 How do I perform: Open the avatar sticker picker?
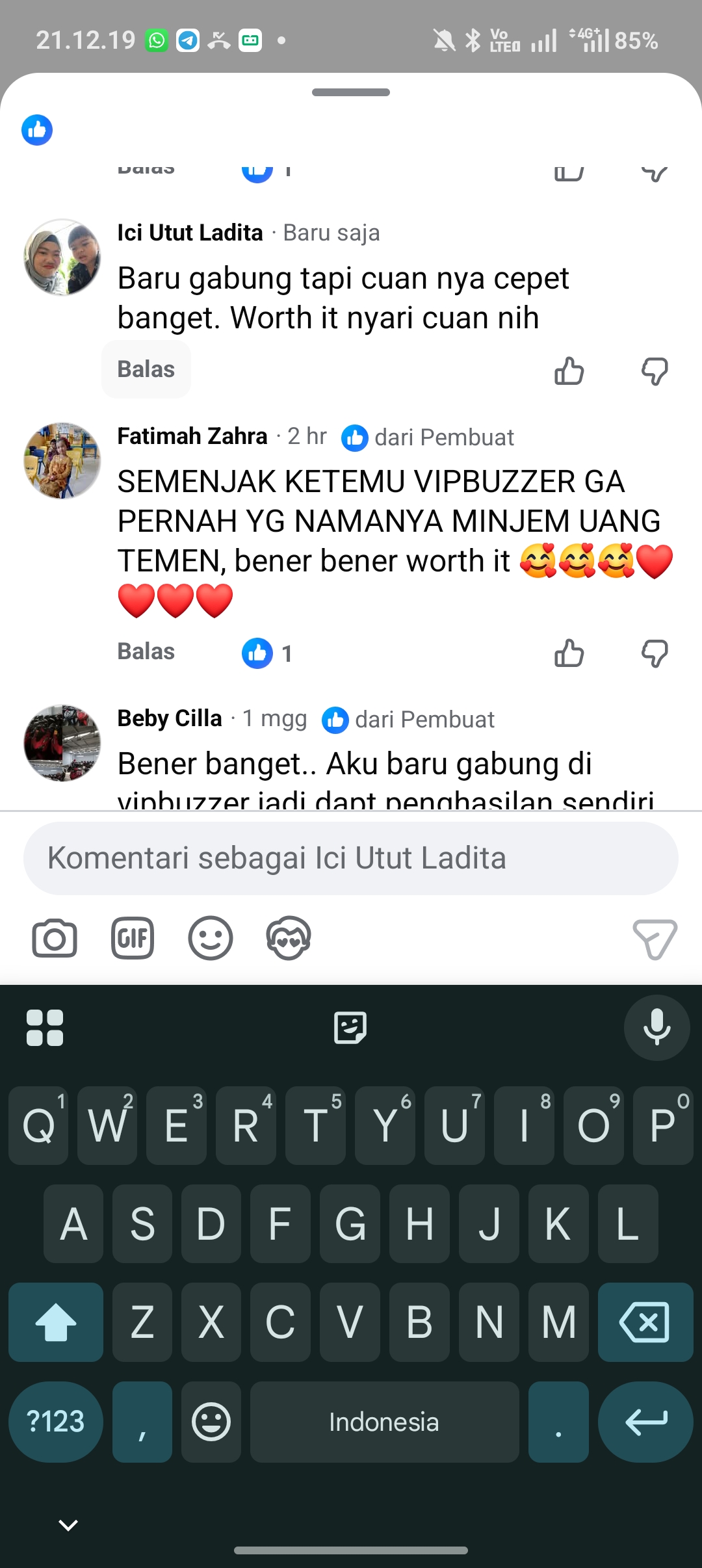(289, 938)
